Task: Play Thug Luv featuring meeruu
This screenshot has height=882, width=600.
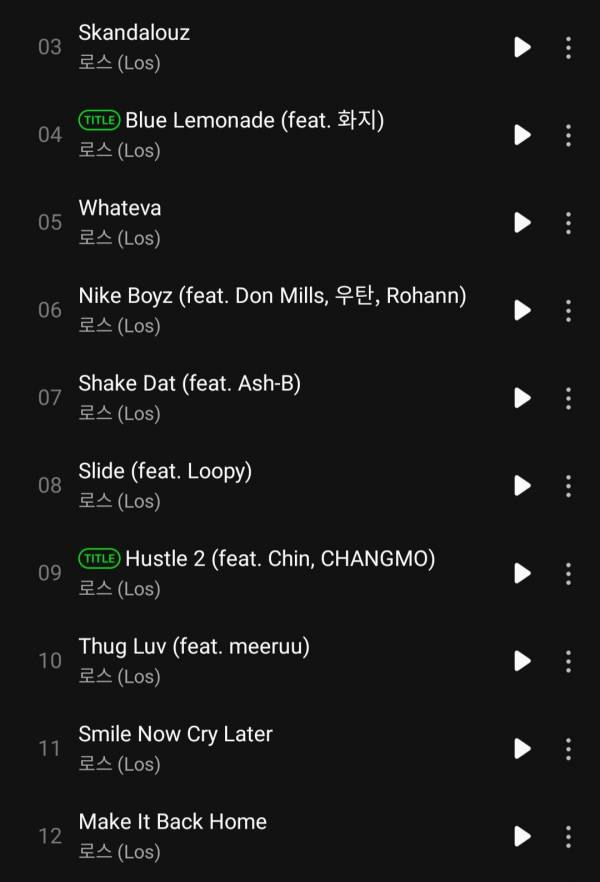Action: (x=522, y=661)
